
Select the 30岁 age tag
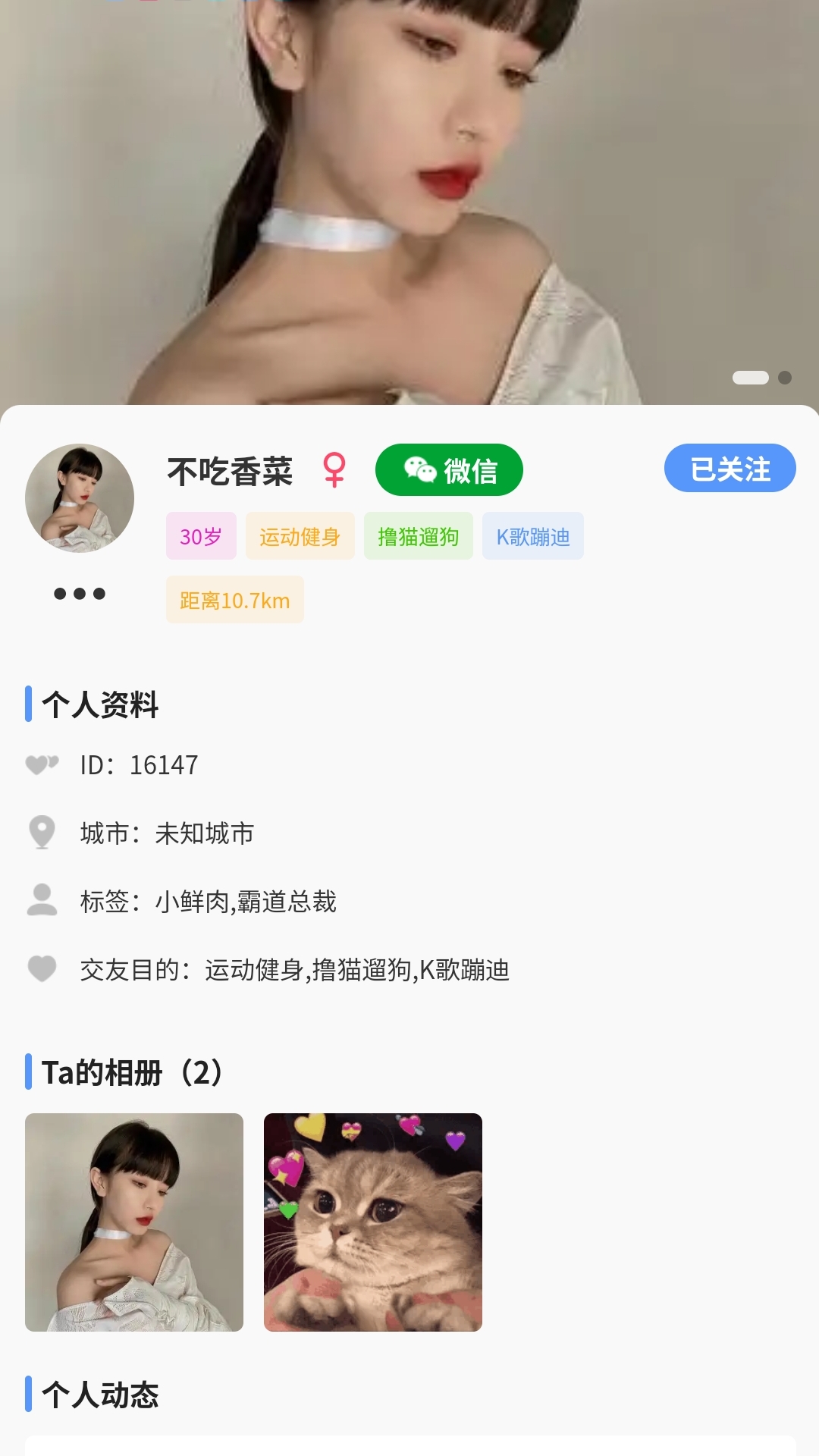point(201,536)
